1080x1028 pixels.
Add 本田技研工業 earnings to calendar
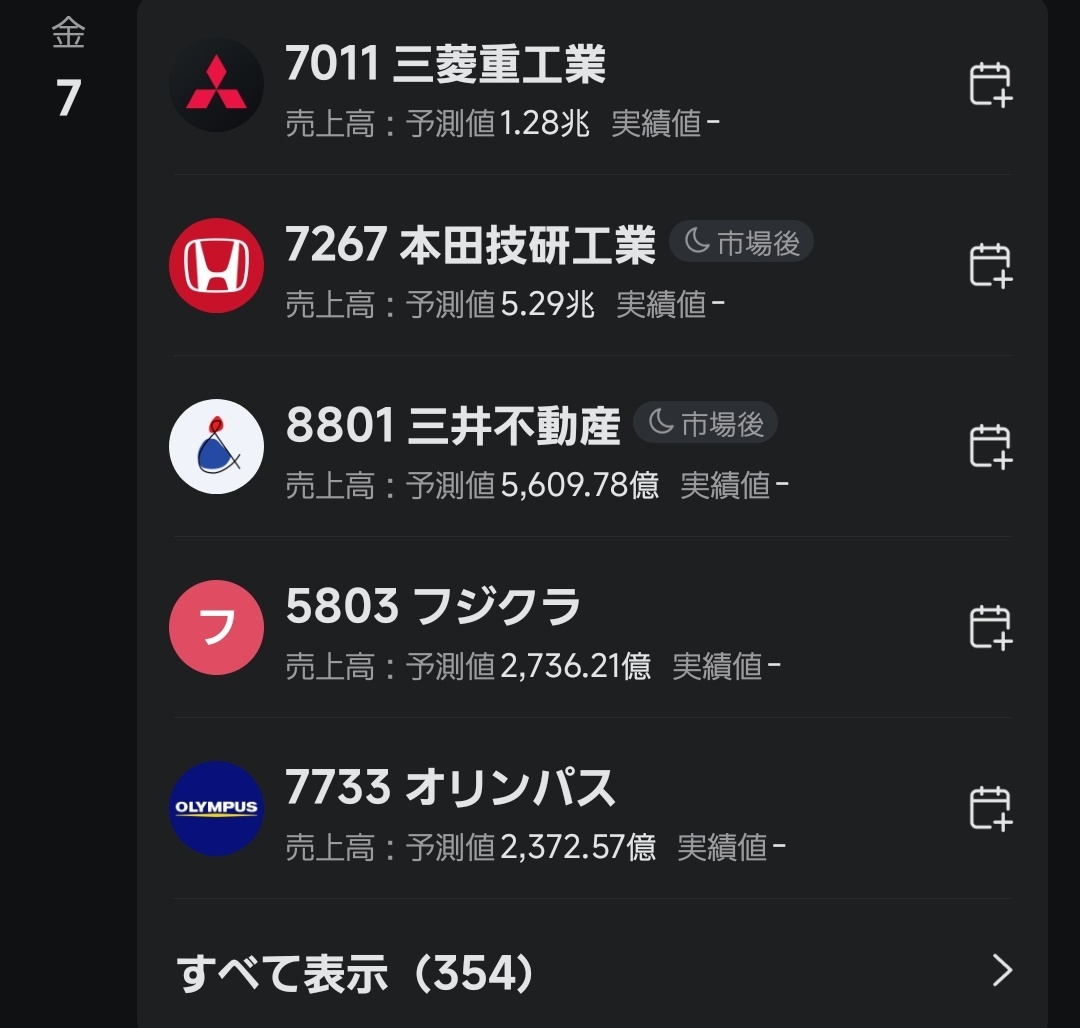point(990,265)
